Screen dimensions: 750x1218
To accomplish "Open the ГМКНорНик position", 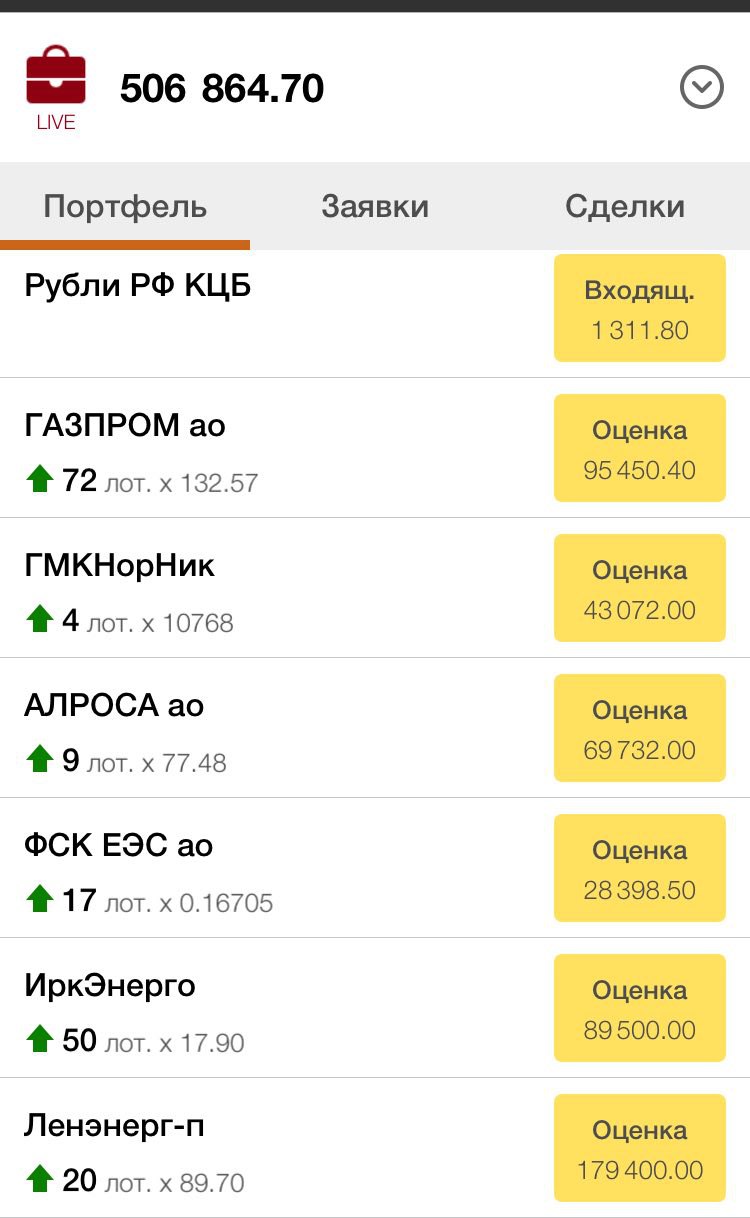I will [375, 588].
